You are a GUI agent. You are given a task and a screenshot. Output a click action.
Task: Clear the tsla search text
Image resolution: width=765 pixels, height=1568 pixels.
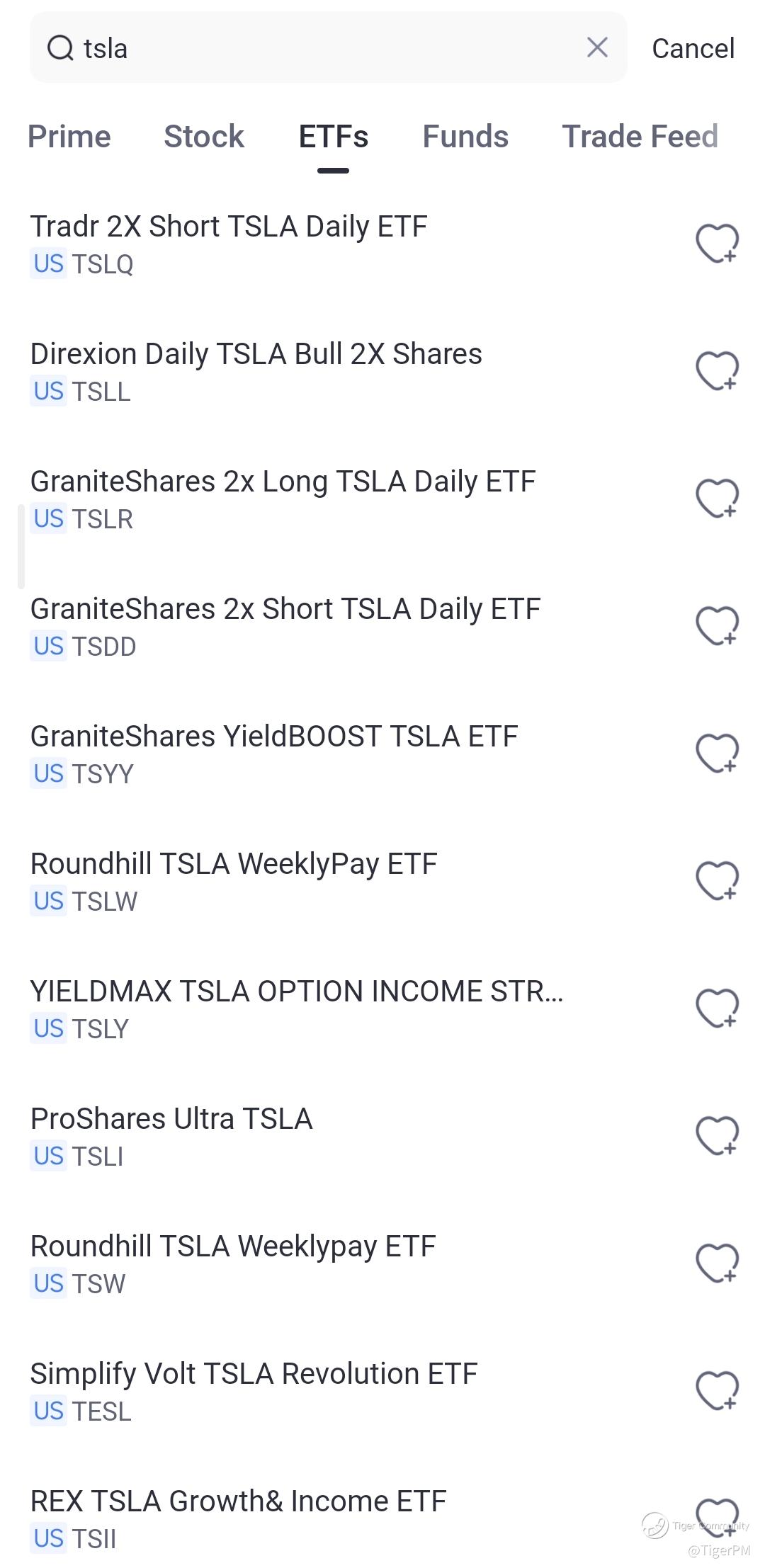597,47
